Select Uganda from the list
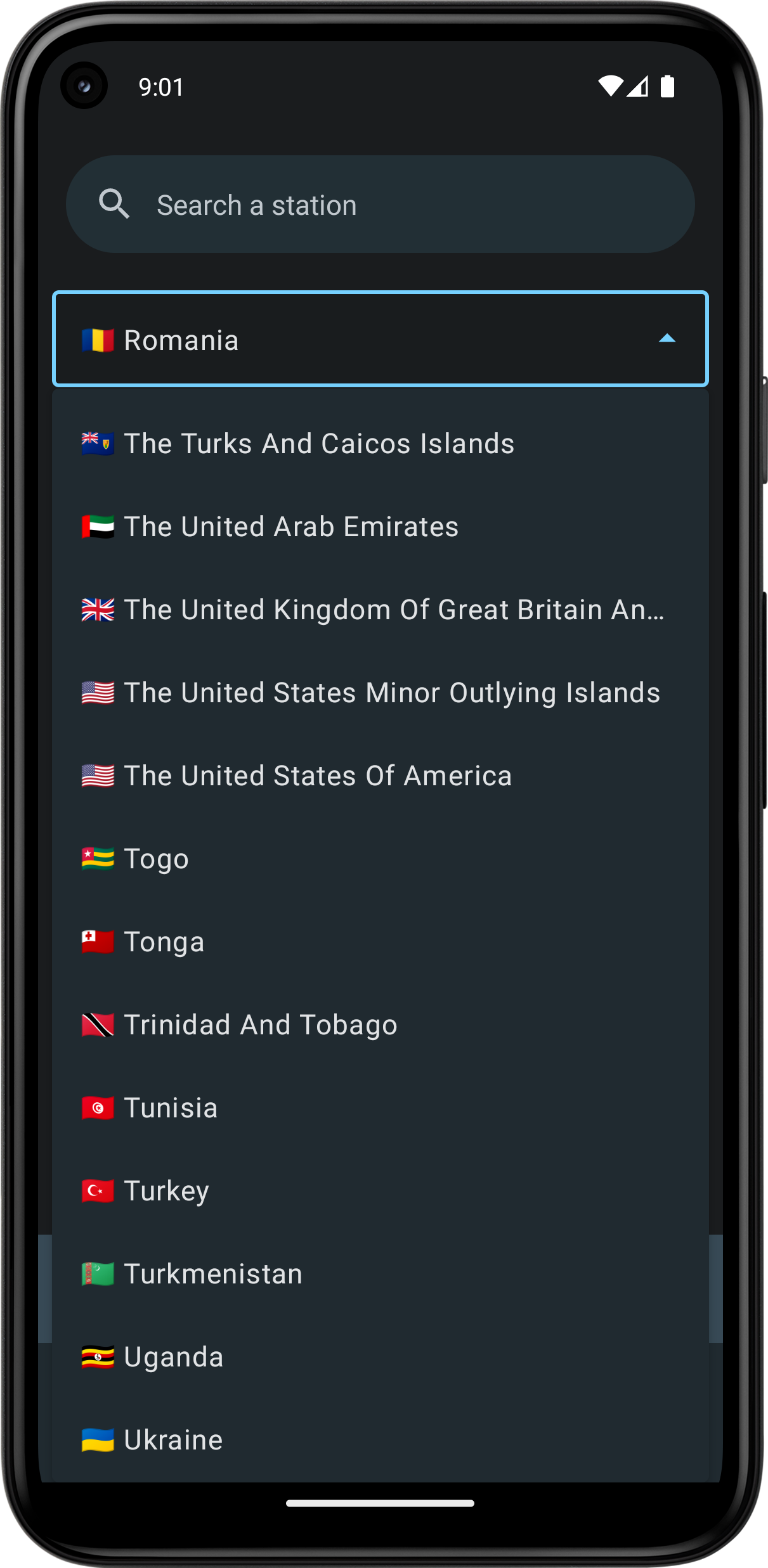The height and width of the screenshot is (1568, 768). (x=381, y=1357)
